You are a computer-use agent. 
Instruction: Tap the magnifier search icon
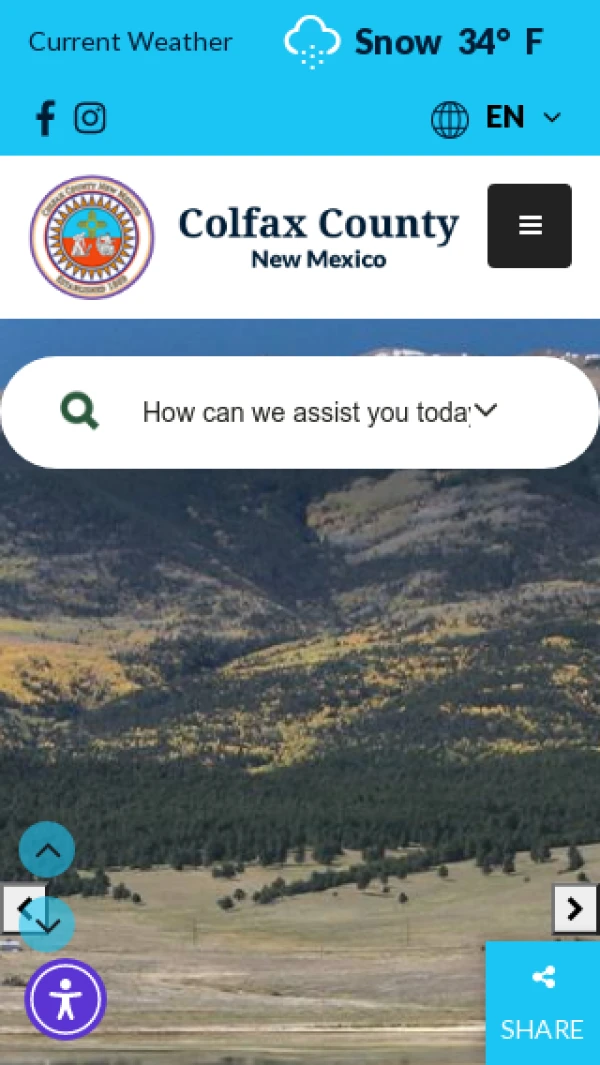coord(80,411)
